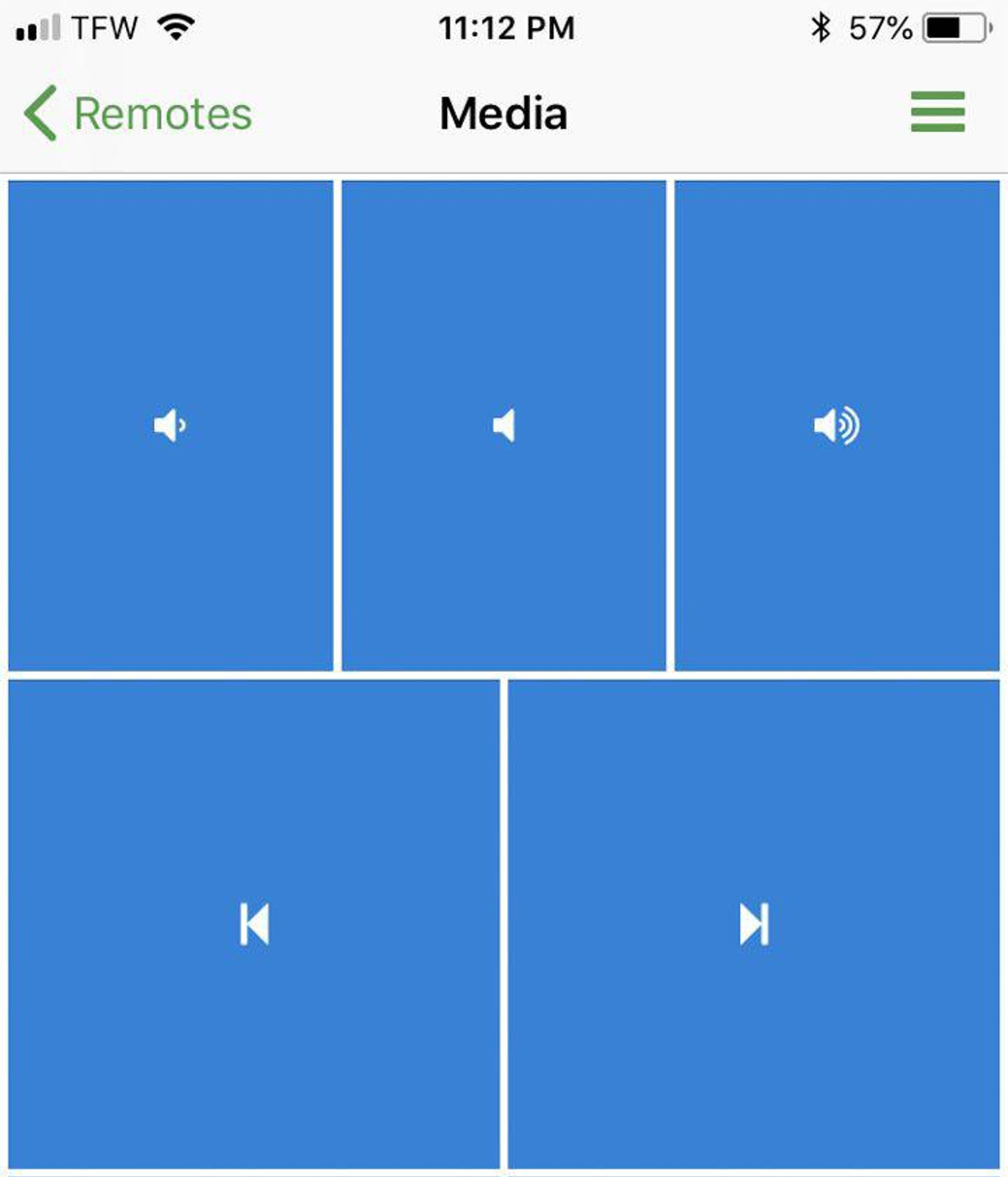Skip to the previous track
1008x1177 pixels.
click(254, 924)
